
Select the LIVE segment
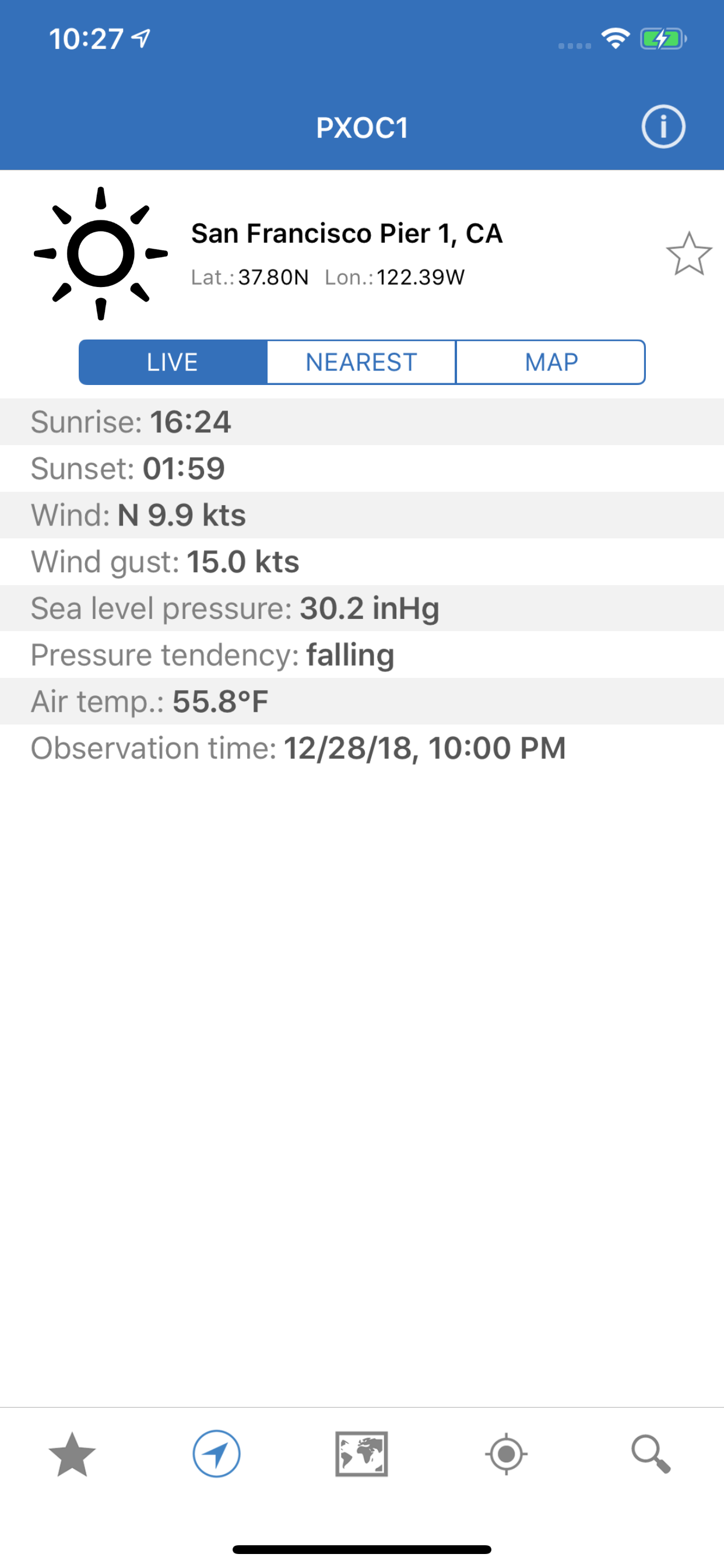[x=173, y=362]
